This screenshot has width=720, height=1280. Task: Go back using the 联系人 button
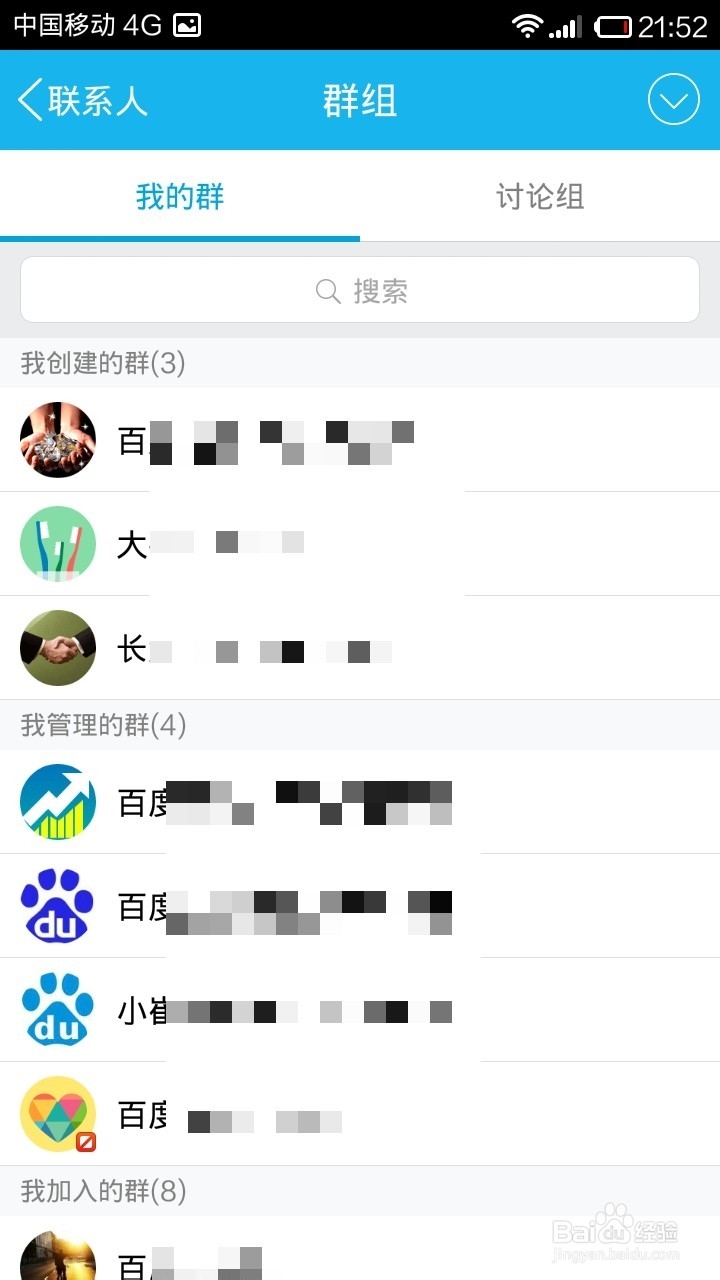[x=80, y=100]
